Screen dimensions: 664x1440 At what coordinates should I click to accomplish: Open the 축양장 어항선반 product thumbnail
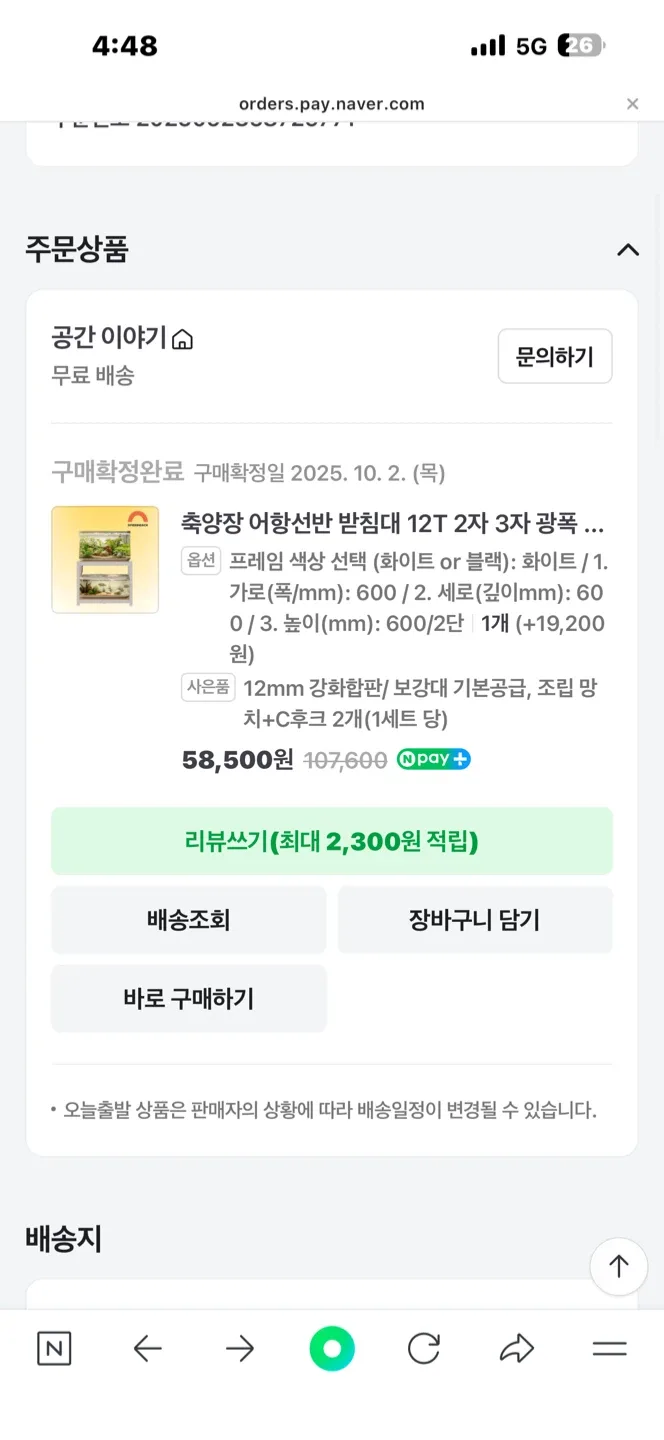105,559
